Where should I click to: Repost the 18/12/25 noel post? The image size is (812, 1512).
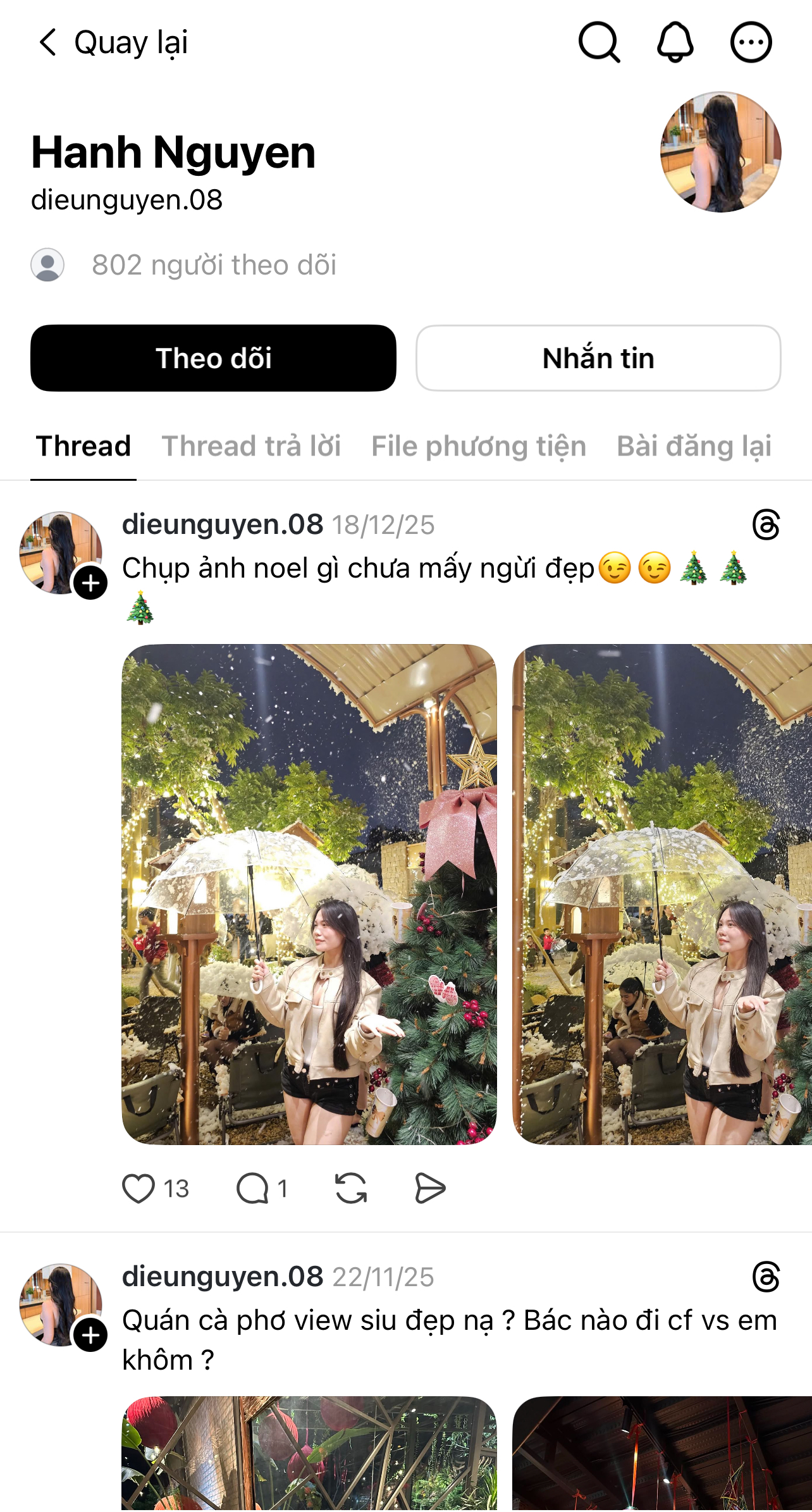(x=351, y=1188)
